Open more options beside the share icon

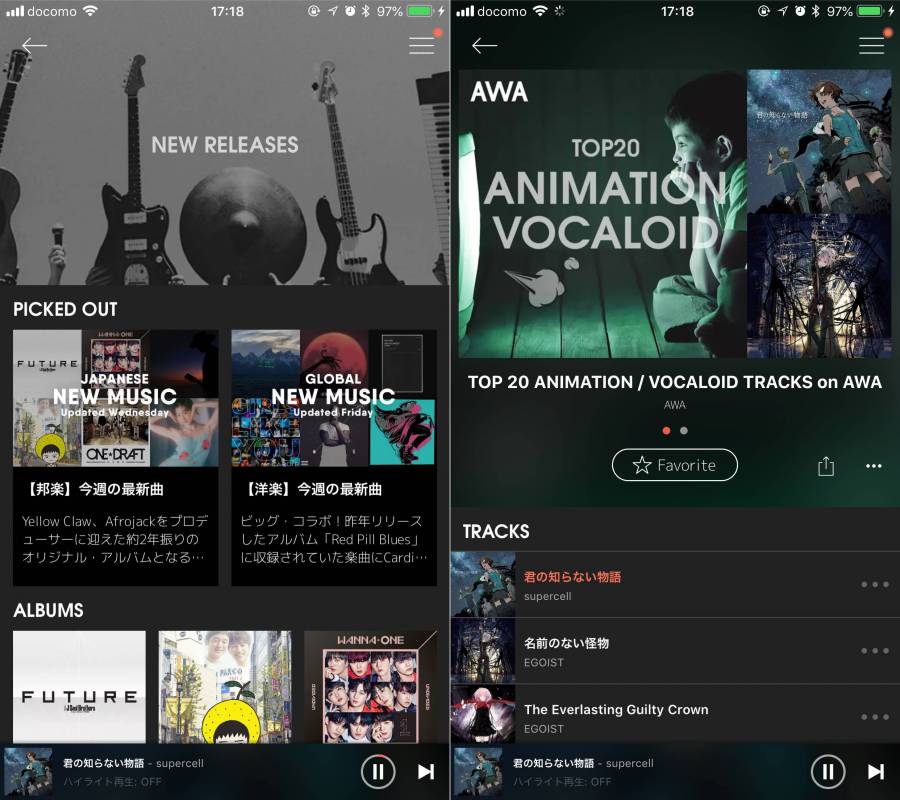tap(874, 466)
